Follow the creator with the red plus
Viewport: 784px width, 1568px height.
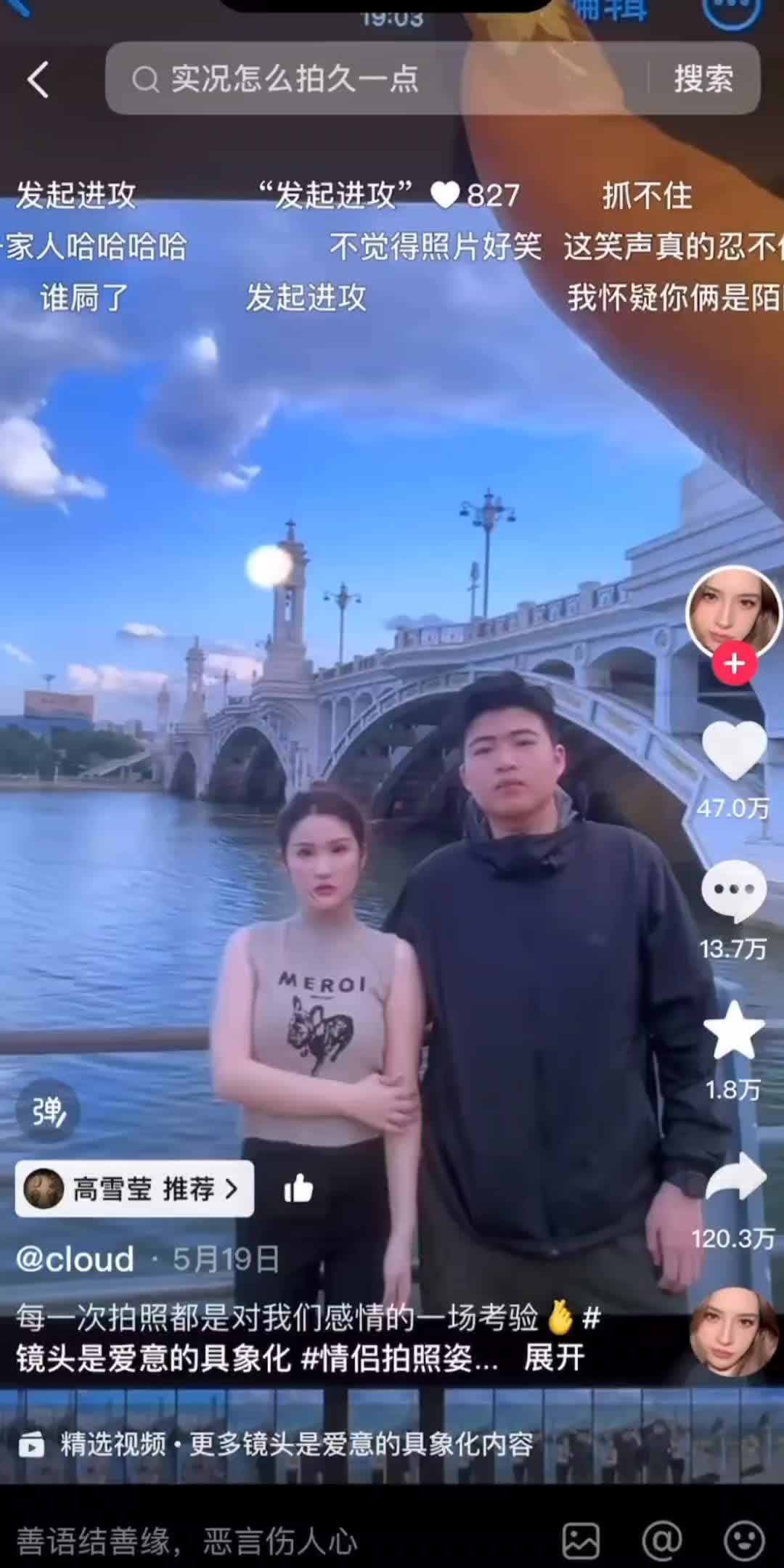[x=734, y=663]
